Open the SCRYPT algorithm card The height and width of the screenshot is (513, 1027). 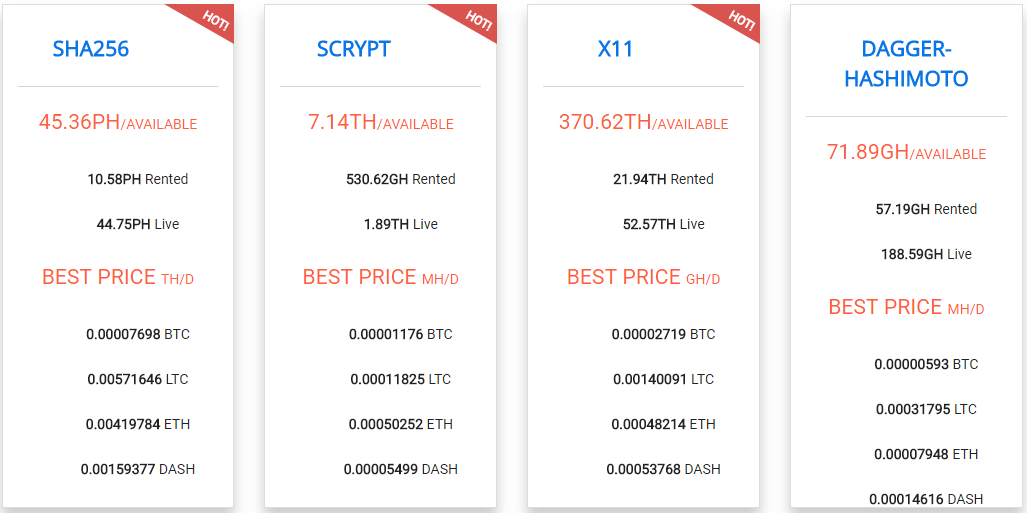[x=353, y=48]
